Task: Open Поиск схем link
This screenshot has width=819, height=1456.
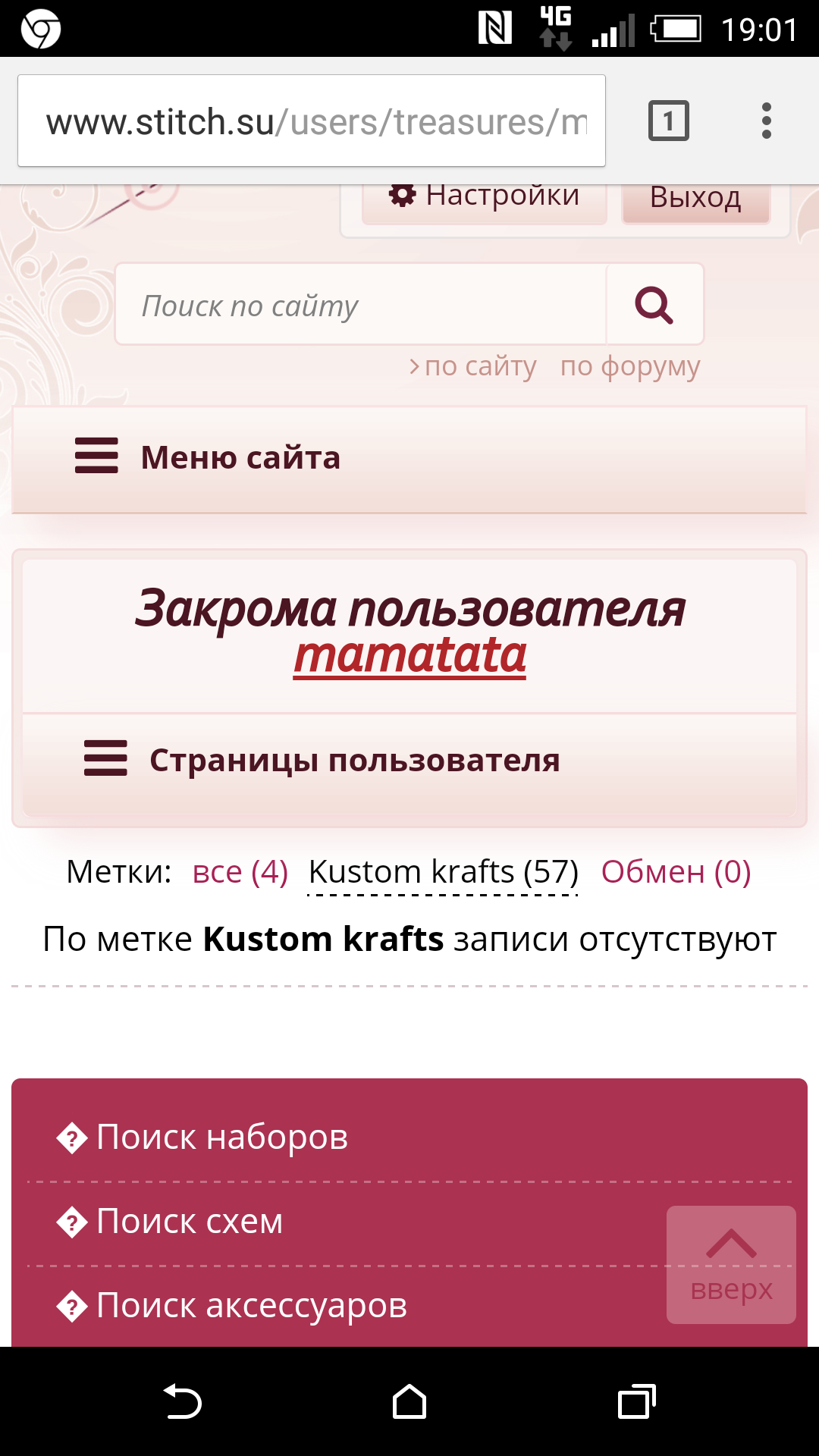Action: click(x=190, y=1222)
